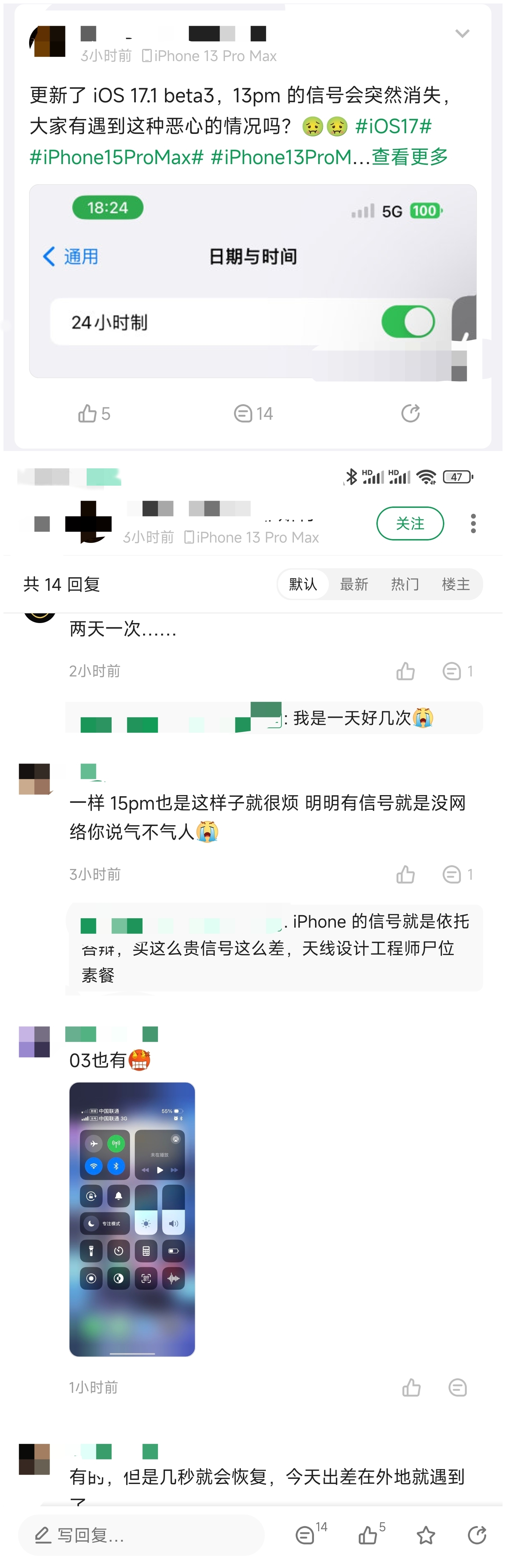The height and width of the screenshot is (1568, 506).
Task: Share the thread from the bottom bar
Action: point(477,1535)
